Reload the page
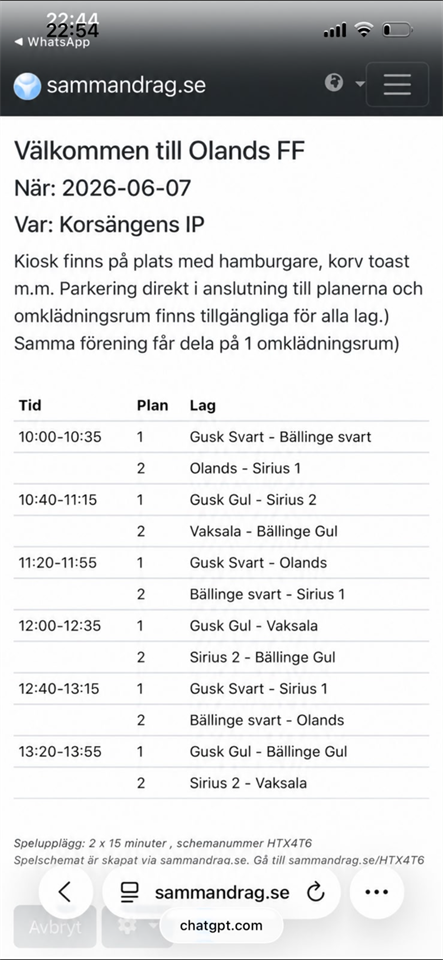The width and height of the screenshot is (443, 960). coord(315,893)
